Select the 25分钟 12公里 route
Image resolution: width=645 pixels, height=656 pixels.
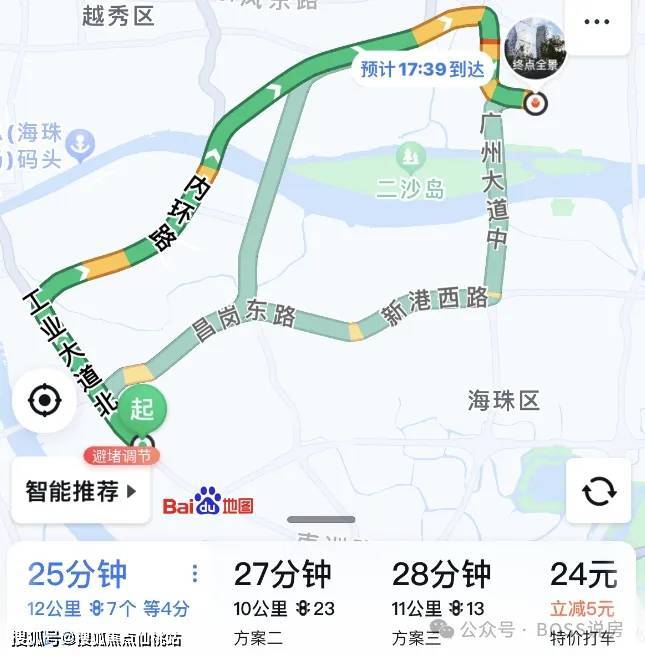100,589
